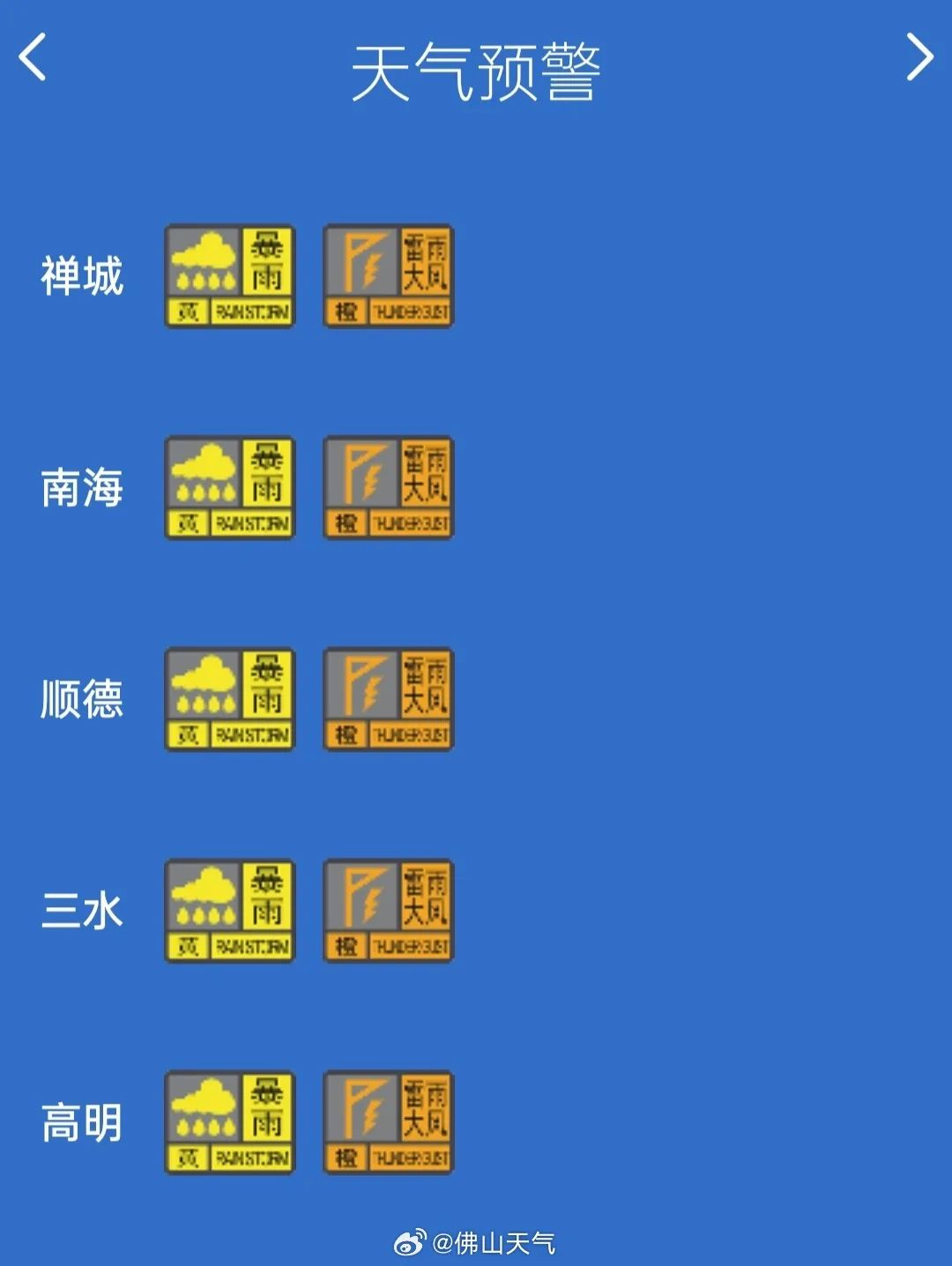Select 顺德 orange thunder gust warning

tap(389, 699)
